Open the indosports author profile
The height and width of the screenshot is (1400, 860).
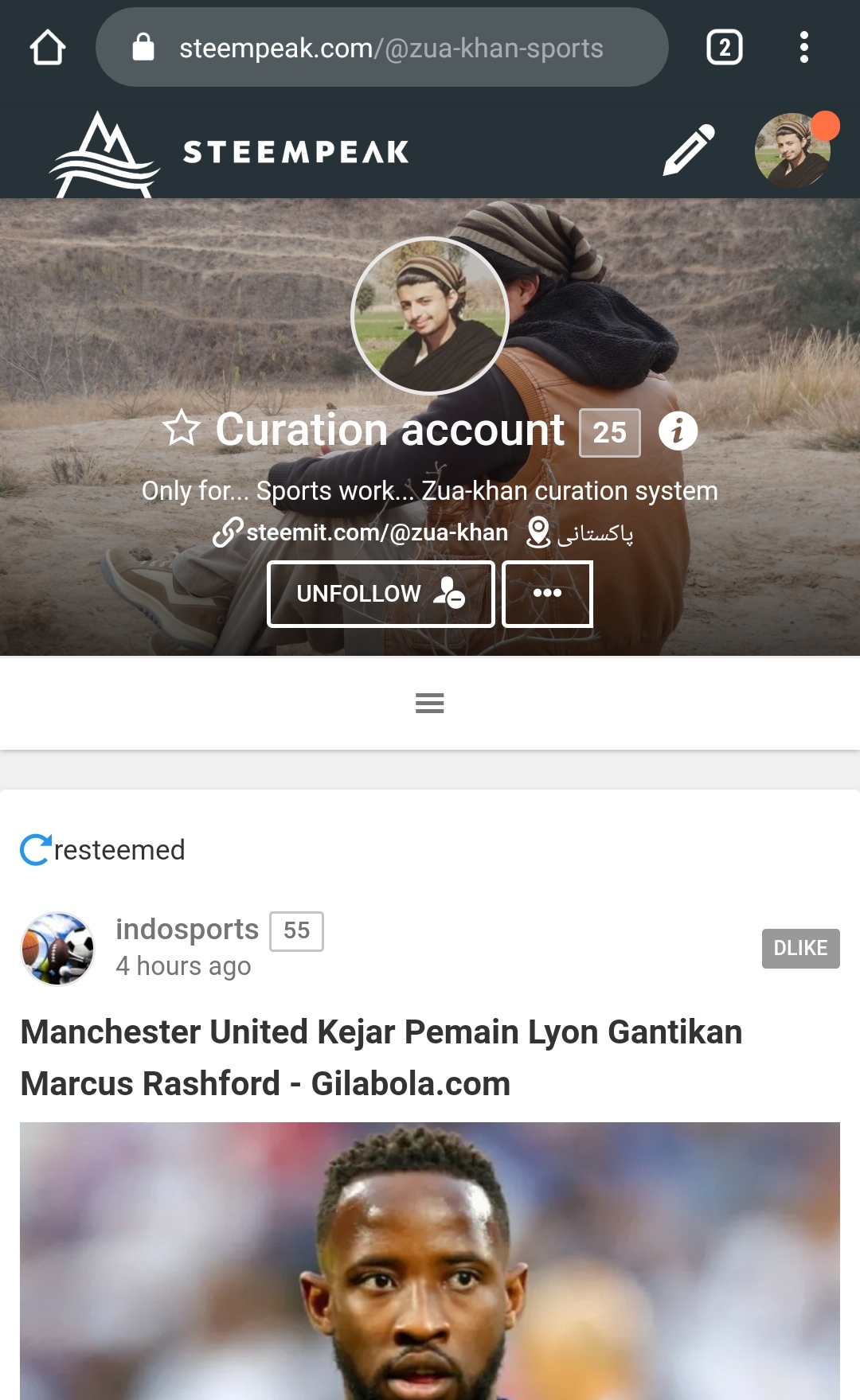click(187, 930)
